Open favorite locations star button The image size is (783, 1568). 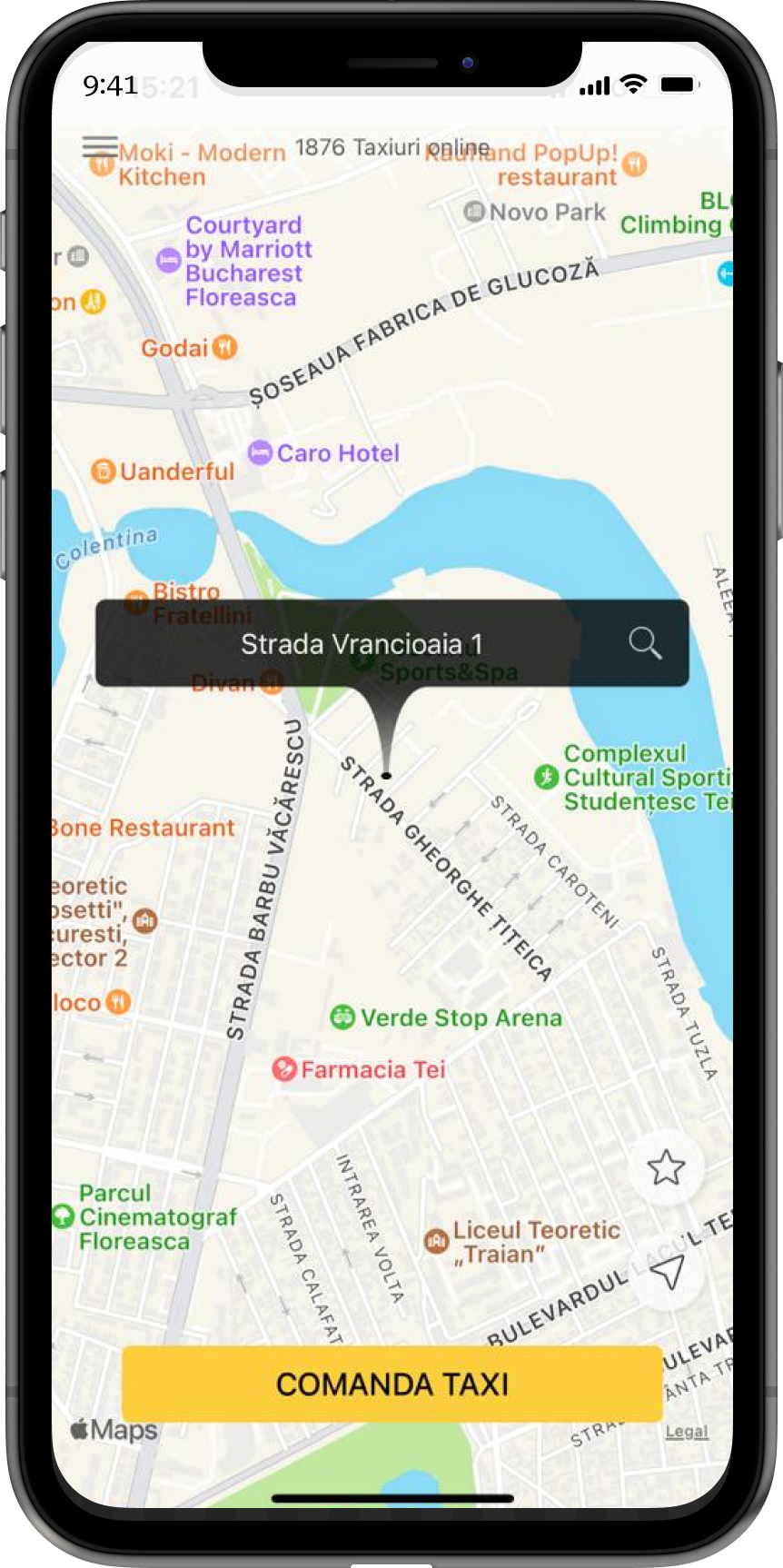pos(666,1167)
